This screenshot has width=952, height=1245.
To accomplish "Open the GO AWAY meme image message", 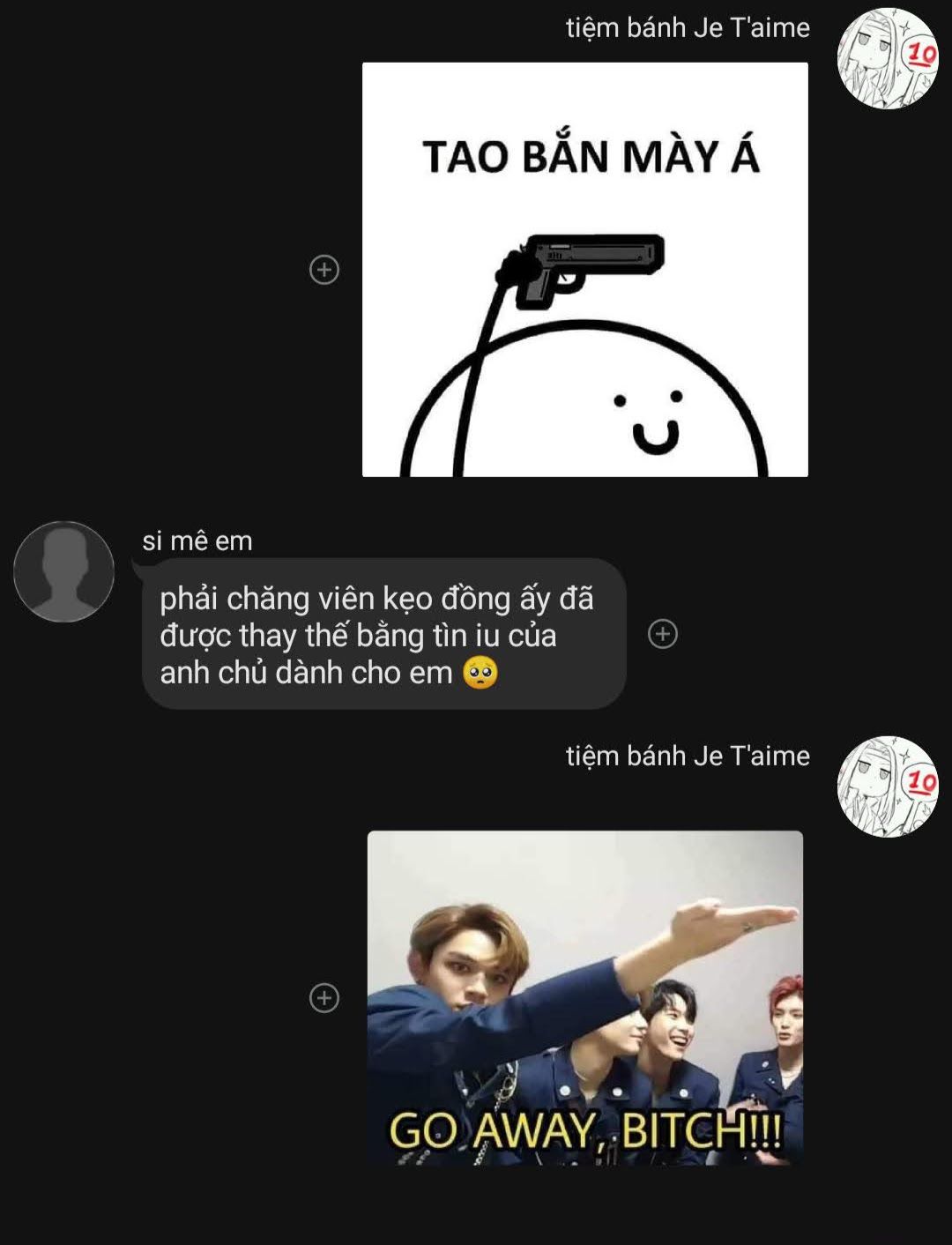I will (584, 998).
